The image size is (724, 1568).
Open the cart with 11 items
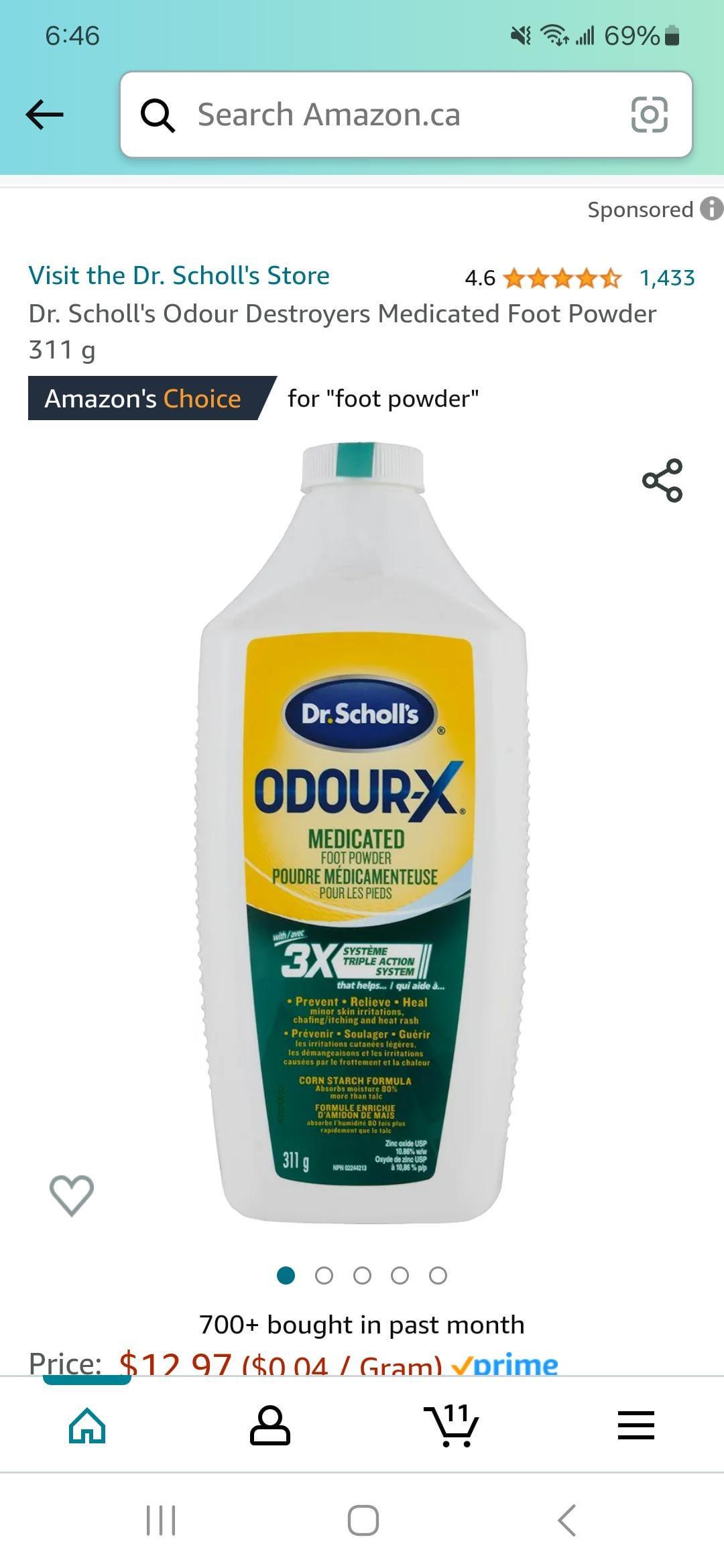coord(452,1425)
